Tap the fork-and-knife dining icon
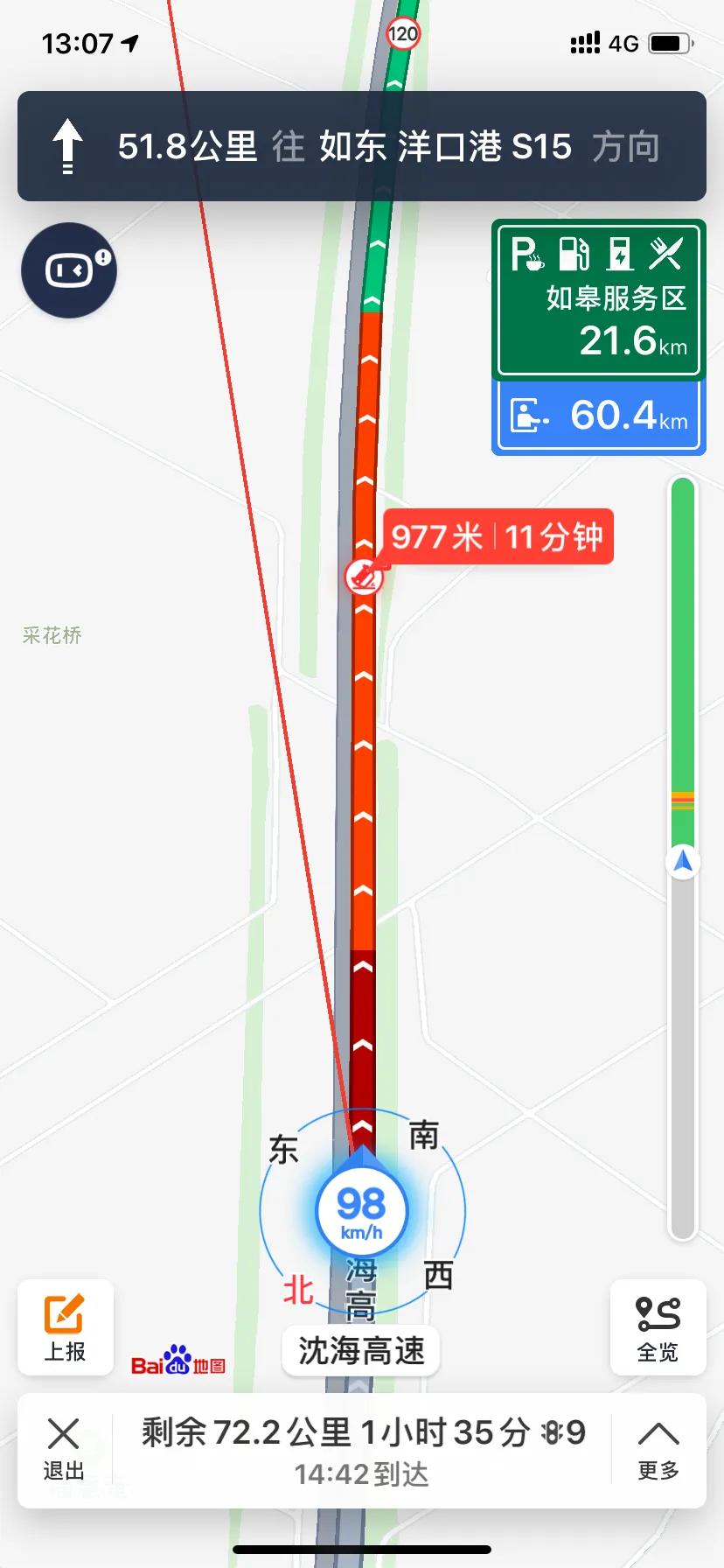This screenshot has height=1568, width=724. [666, 255]
